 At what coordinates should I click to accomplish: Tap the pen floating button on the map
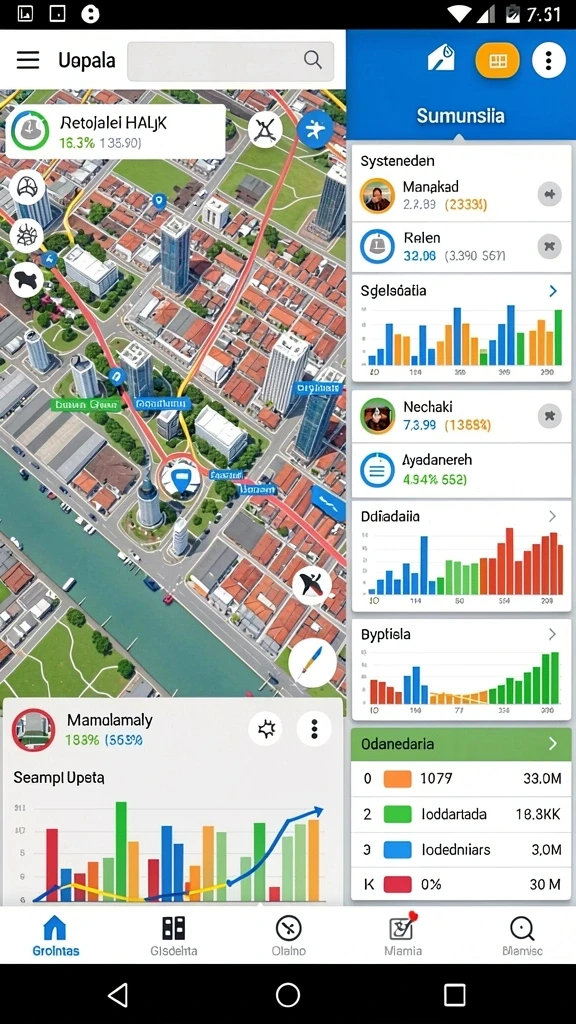click(312, 662)
